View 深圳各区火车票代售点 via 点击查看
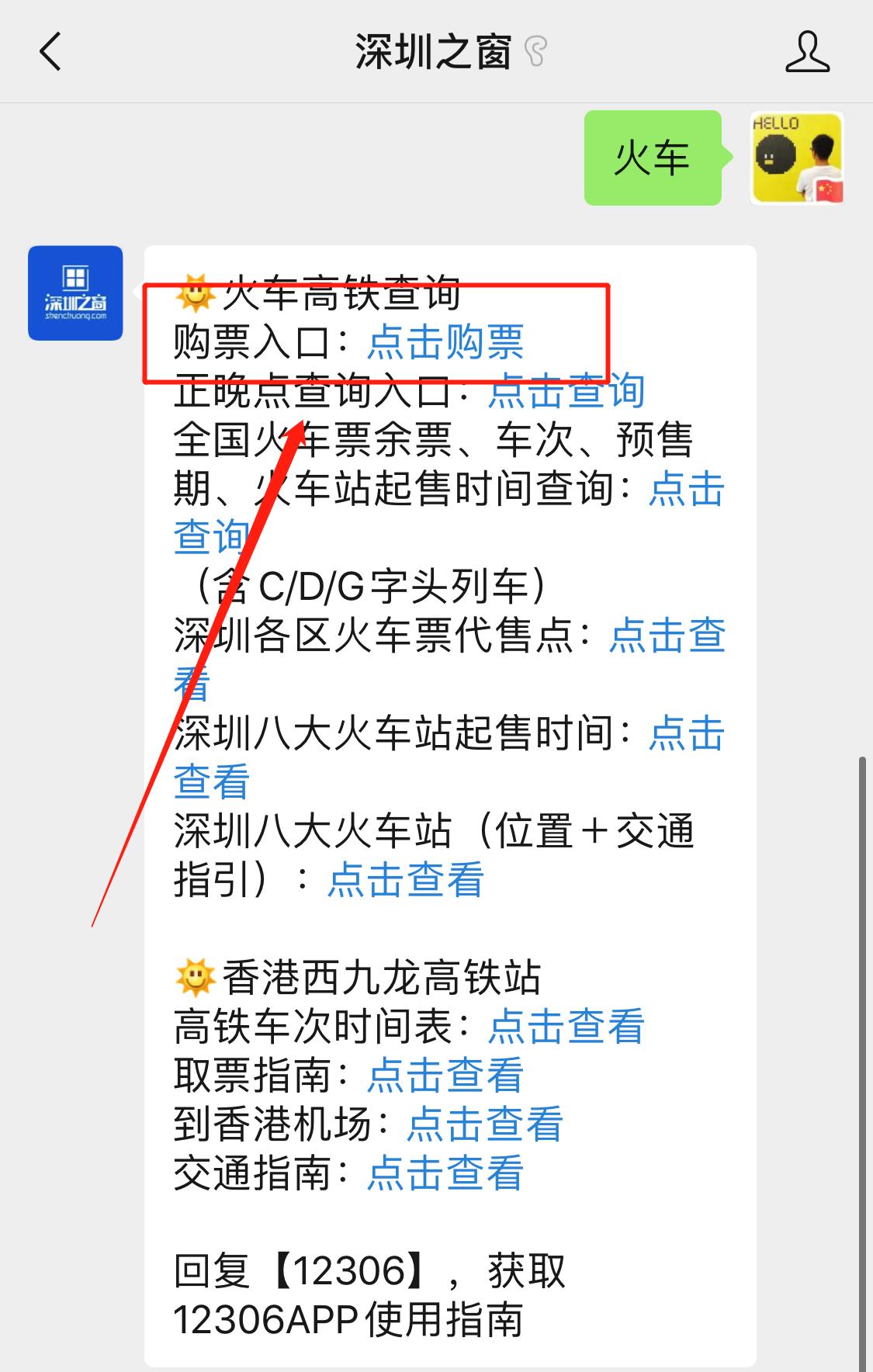Viewport: 873px width, 1372px height. (x=667, y=636)
